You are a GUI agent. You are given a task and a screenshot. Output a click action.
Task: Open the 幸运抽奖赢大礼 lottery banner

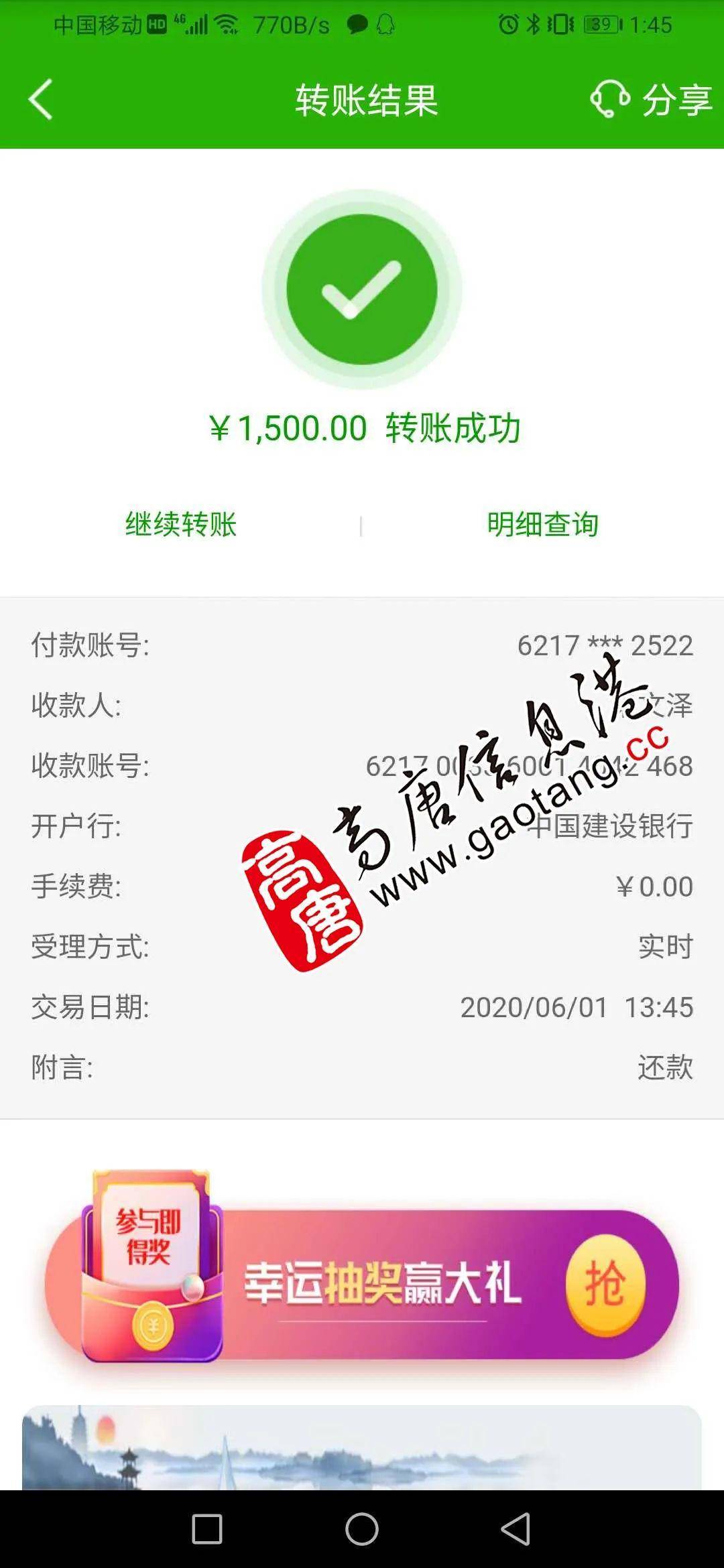[x=382, y=1284]
